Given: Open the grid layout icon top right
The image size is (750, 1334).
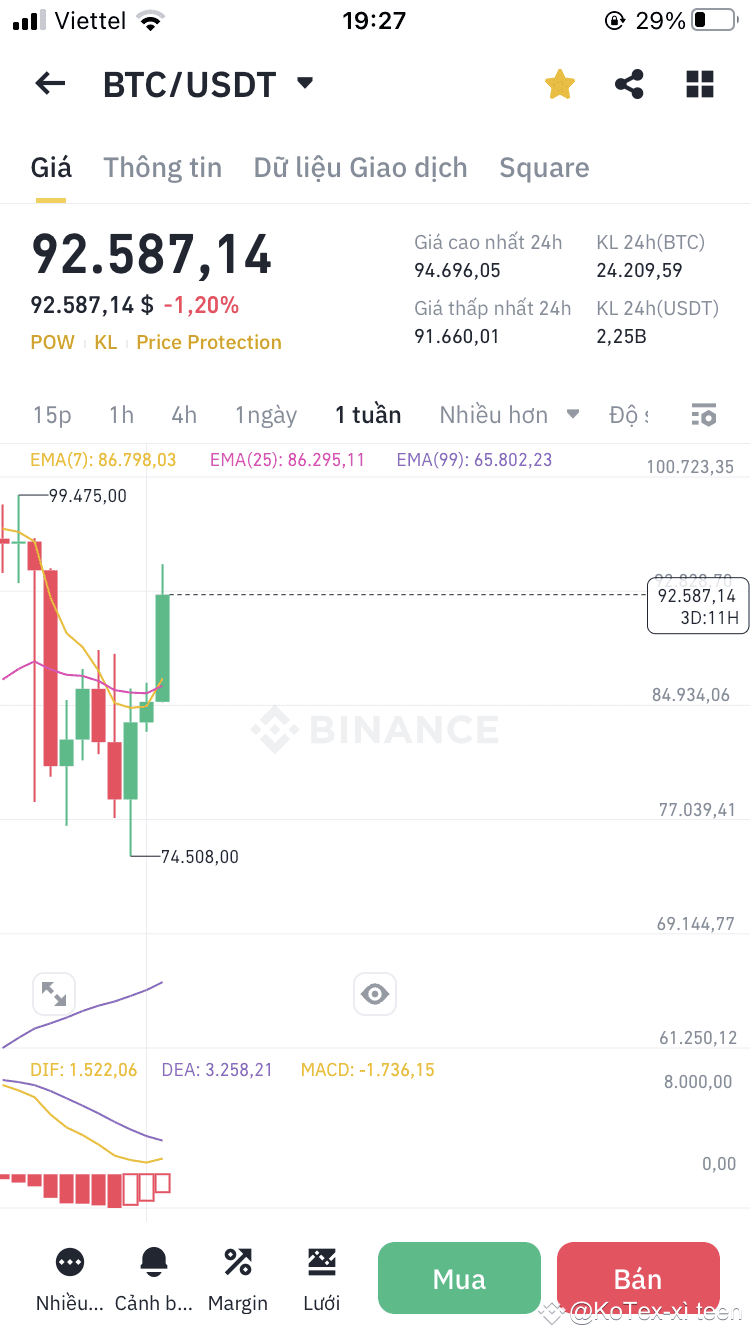Looking at the screenshot, I should tap(699, 84).
